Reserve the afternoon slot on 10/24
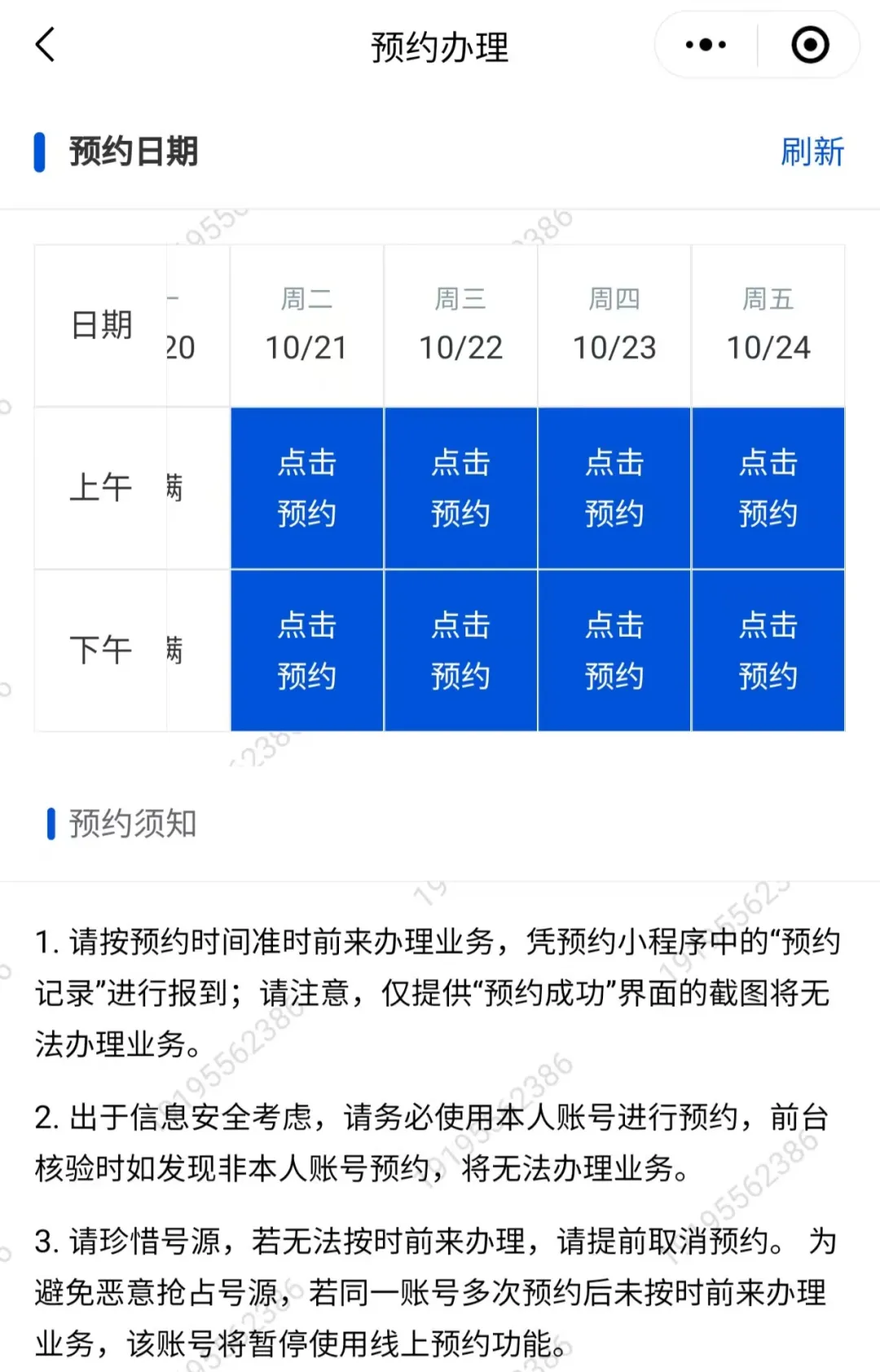Screen dimensions: 880x1372 pos(768,650)
